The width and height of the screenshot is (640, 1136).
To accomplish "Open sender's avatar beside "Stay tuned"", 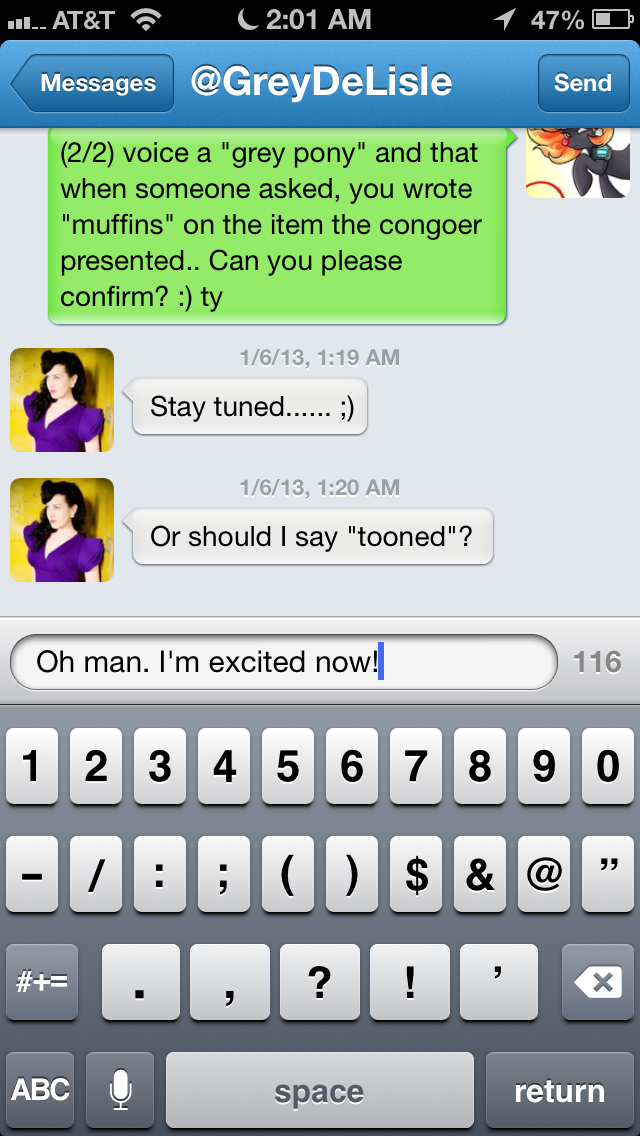I will point(62,400).
